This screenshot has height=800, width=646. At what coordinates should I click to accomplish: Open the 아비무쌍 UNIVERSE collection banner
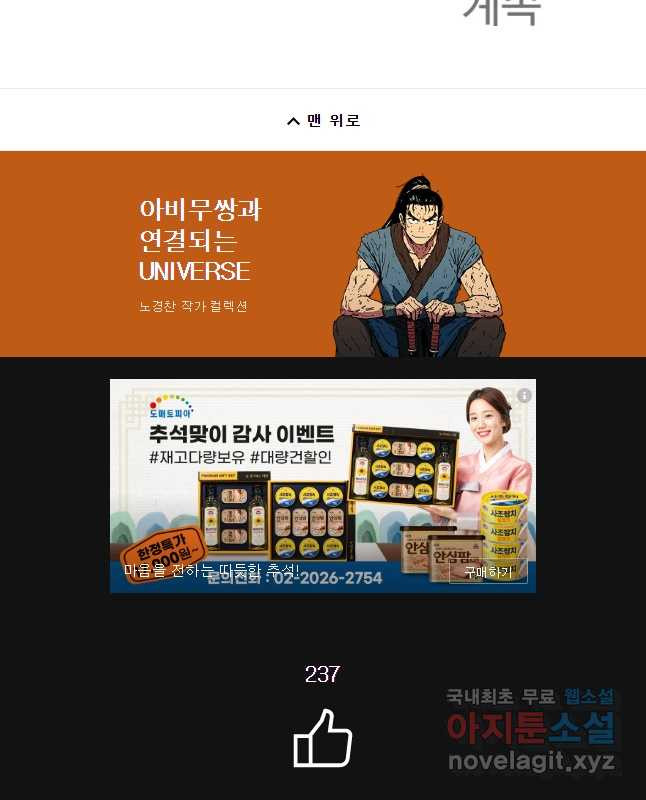click(322, 254)
